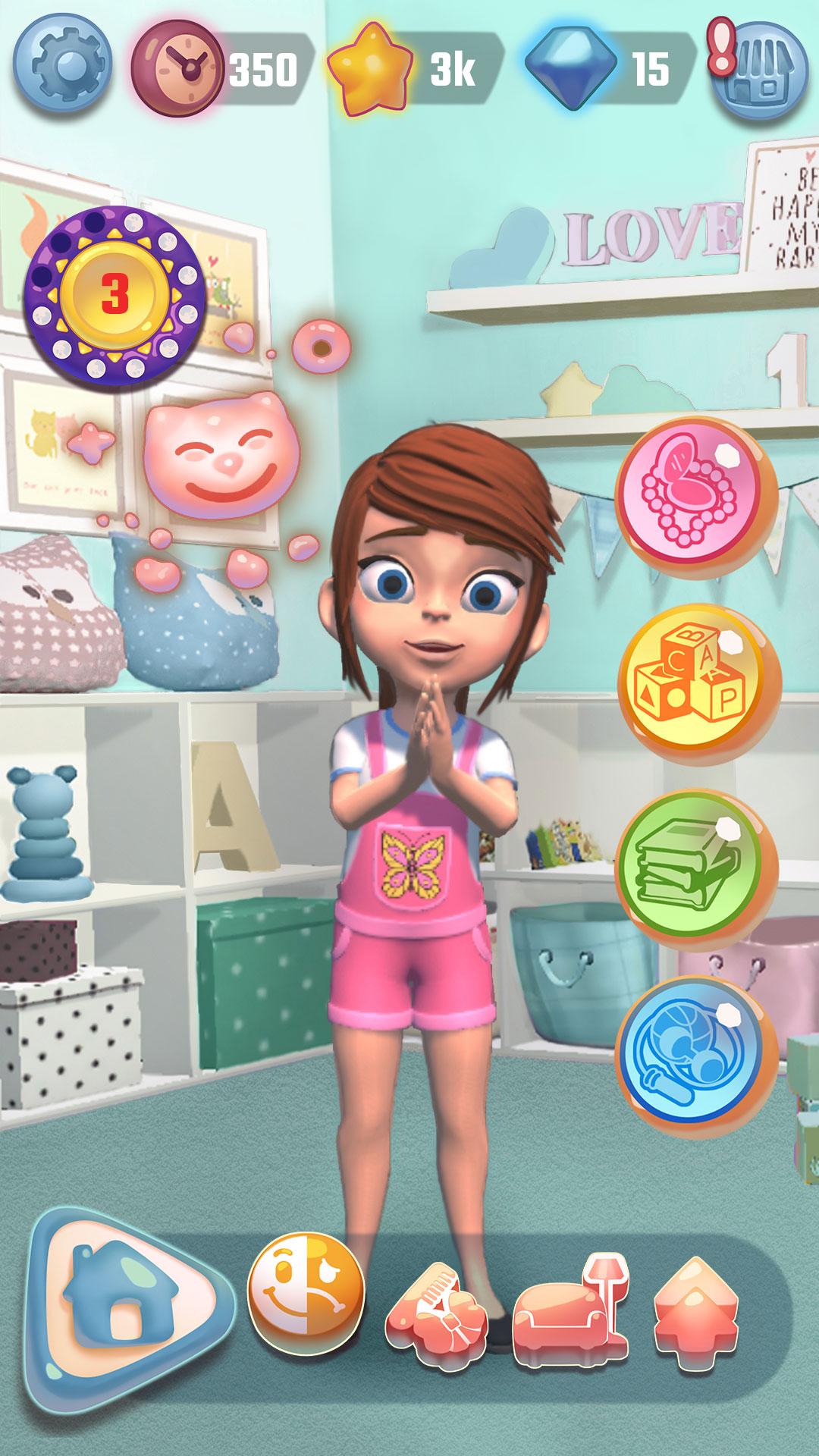Open the blue fan bubble
The width and height of the screenshot is (819, 1456).
point(695,1056)
